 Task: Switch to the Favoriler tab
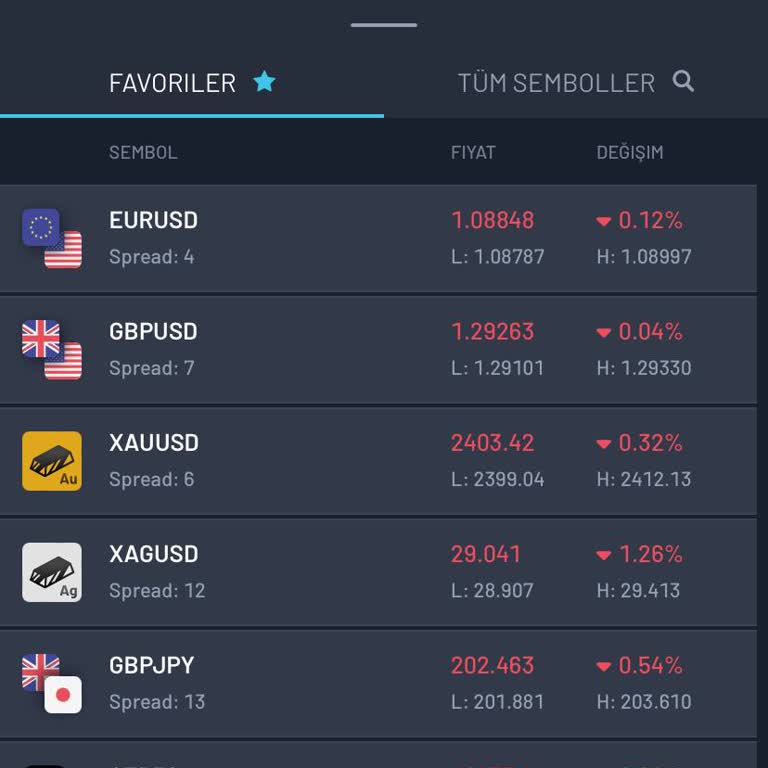coord(191,82)
